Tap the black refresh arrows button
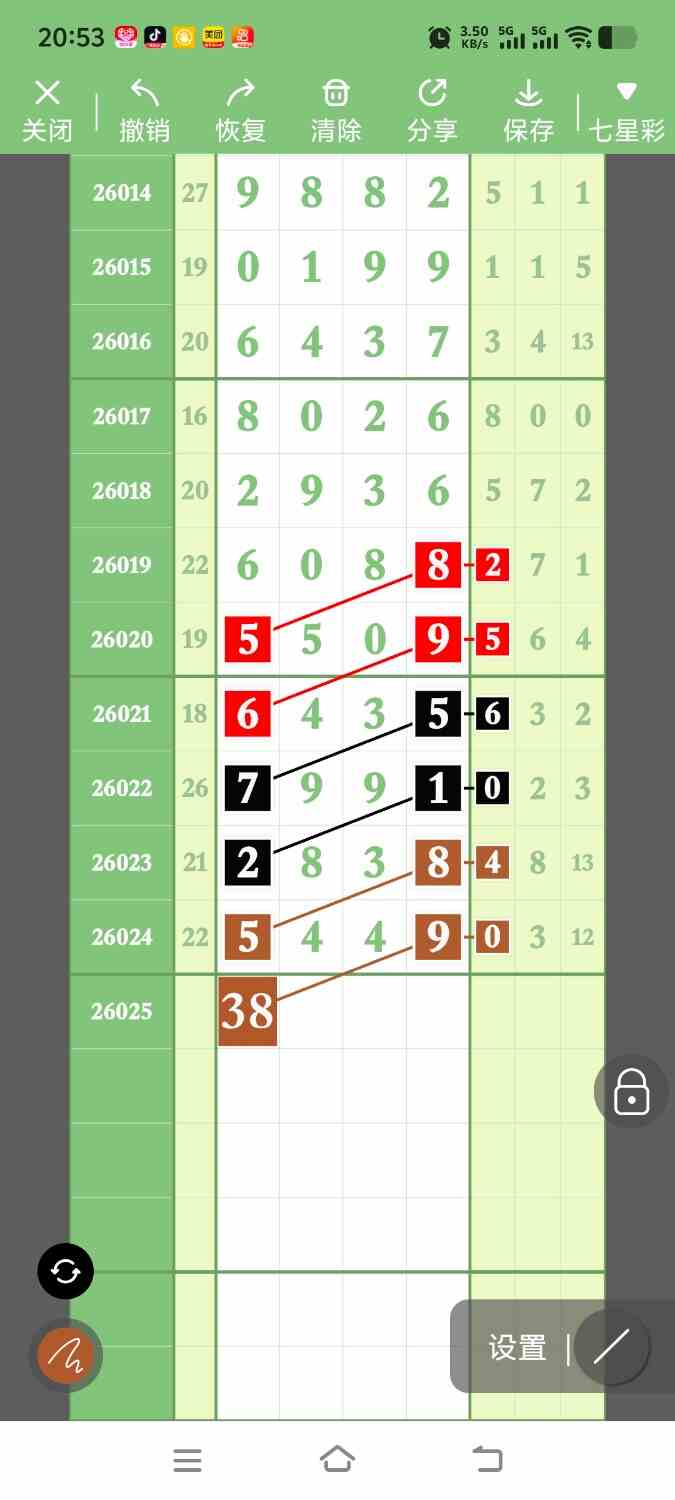This screenshot has height=1500, width=675. tap(66, 1271)
